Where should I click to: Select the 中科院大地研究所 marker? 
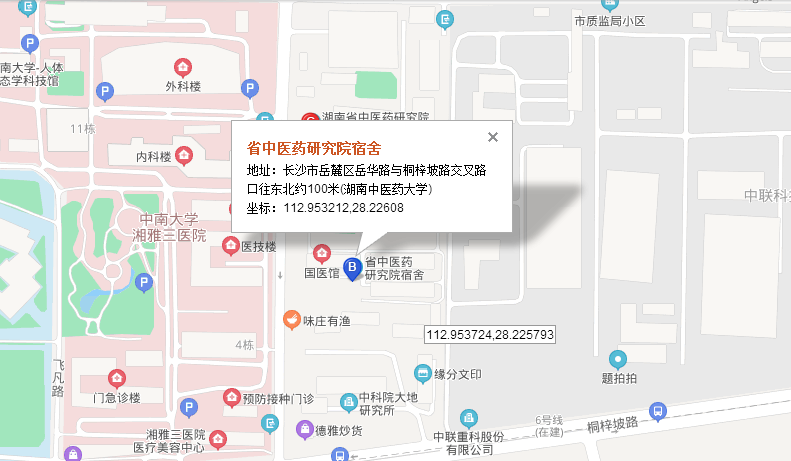click(x=348, y=402)
